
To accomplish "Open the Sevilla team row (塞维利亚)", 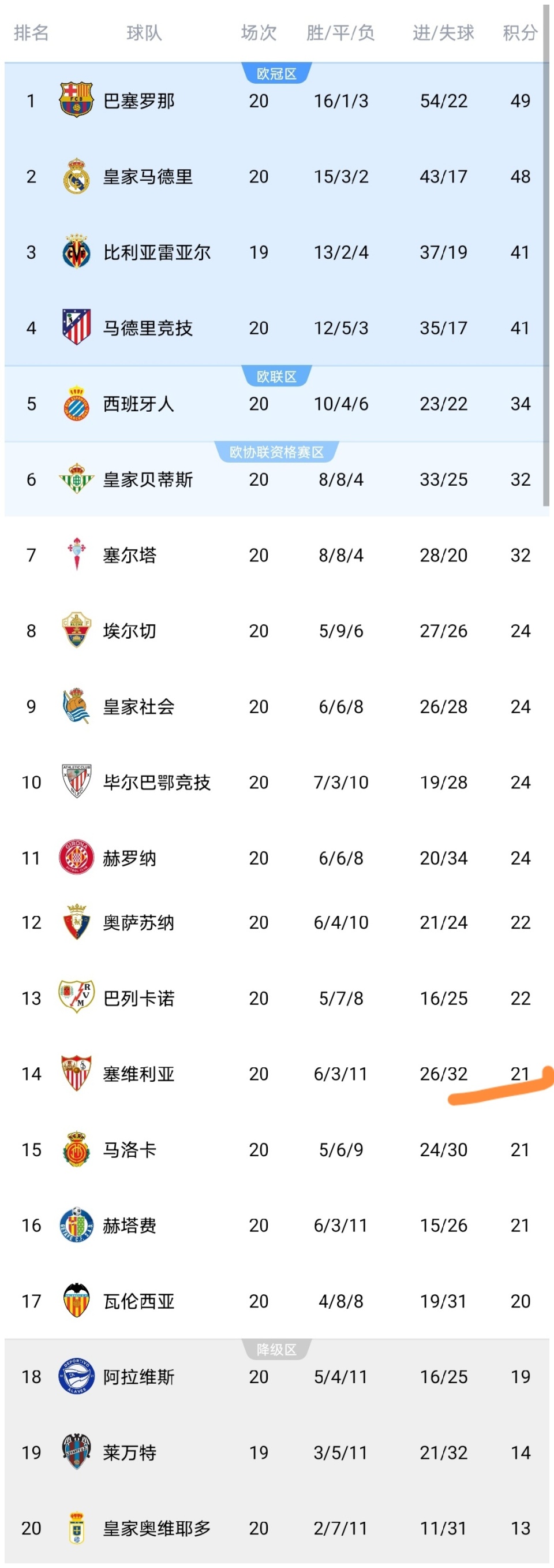I will pos(138,1074).
